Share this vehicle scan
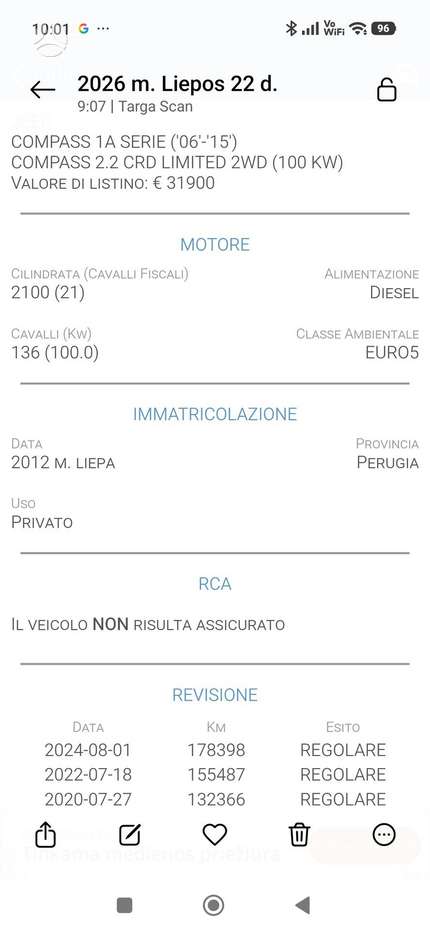 [x=46, y=835]
